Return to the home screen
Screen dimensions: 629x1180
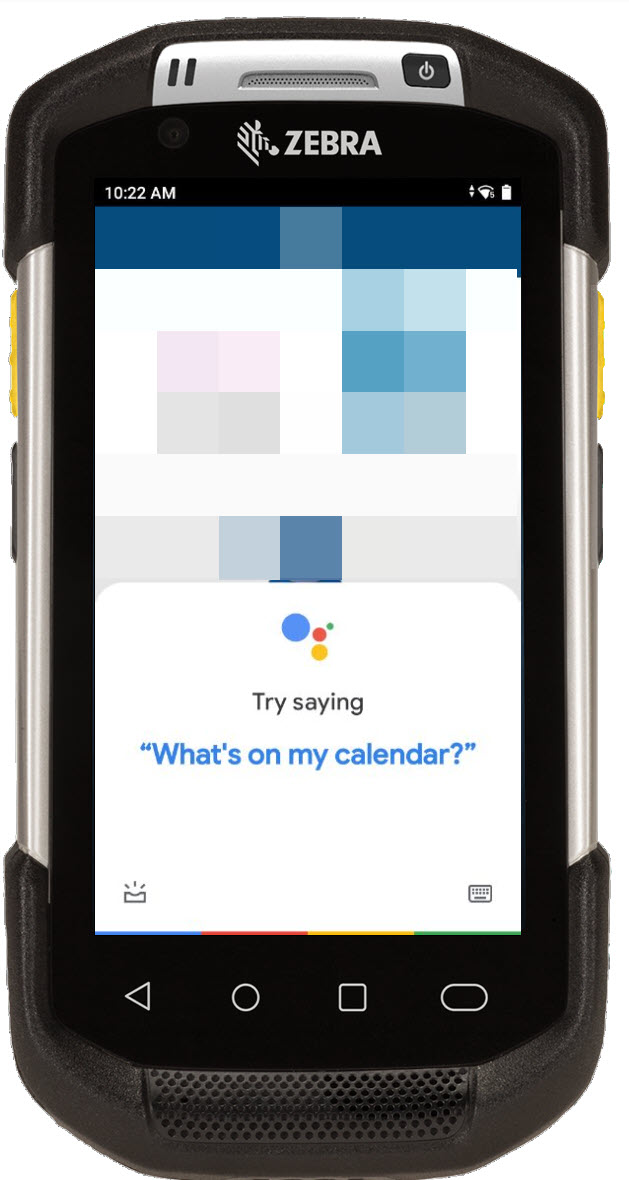click(245, 997)
